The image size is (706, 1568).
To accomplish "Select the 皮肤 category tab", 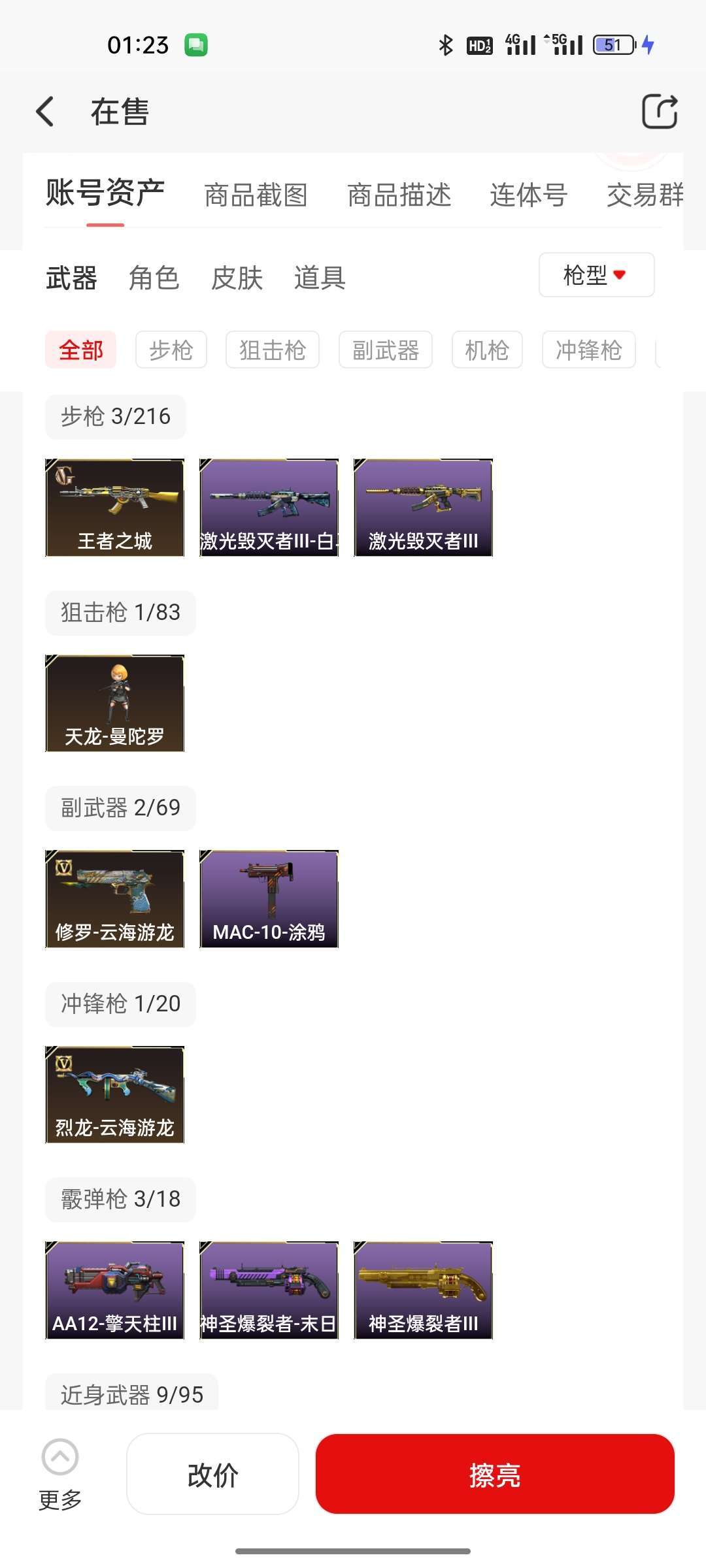I will [x=237, y=278].
